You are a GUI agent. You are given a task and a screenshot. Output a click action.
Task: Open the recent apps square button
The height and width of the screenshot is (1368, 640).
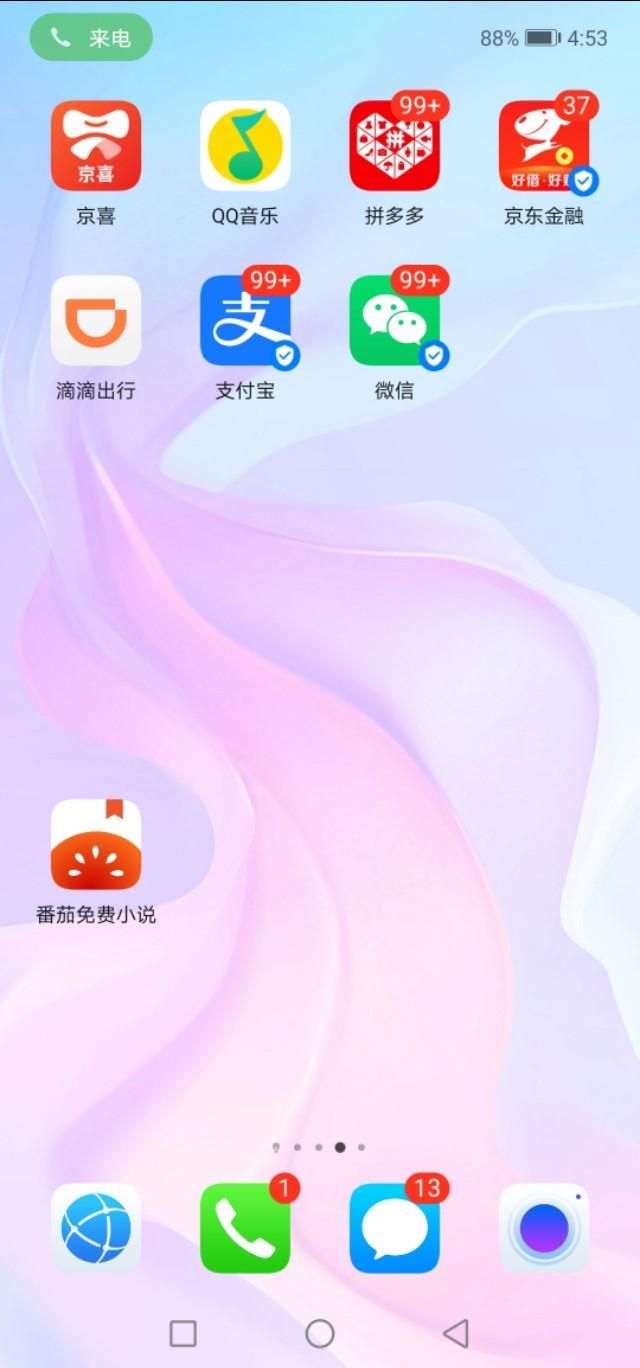click(x=183, y=1333)
